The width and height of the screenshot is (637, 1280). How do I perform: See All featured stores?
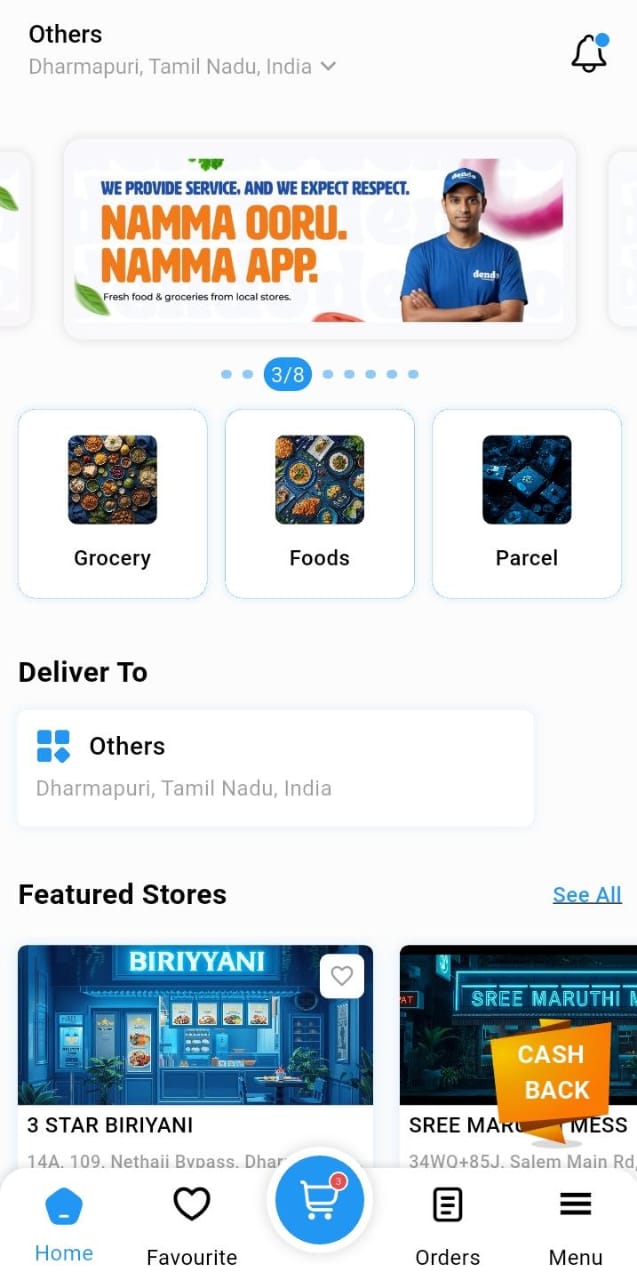tap(586, 895)
